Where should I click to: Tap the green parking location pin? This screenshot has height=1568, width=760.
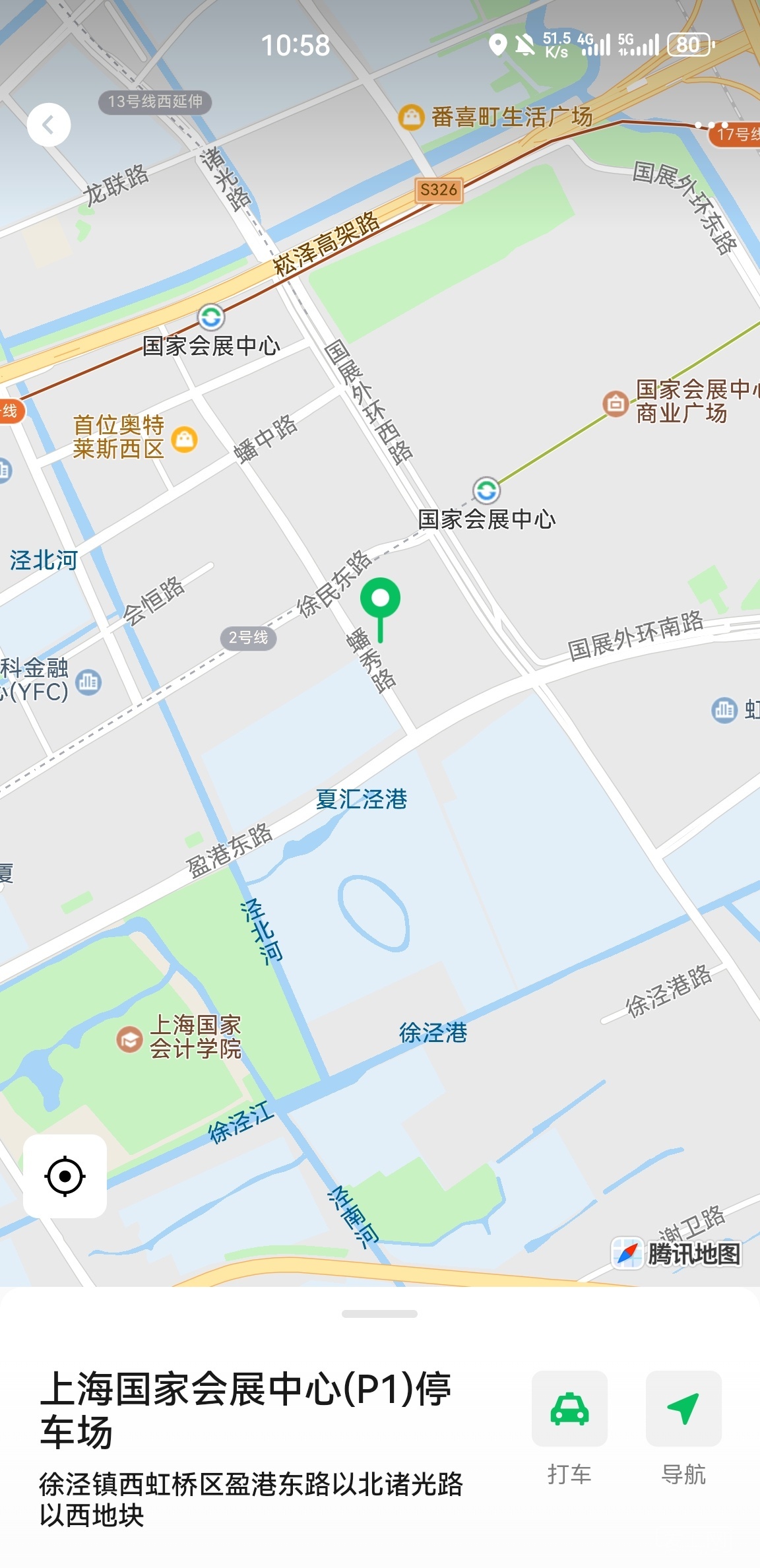(x=380, y=599)
